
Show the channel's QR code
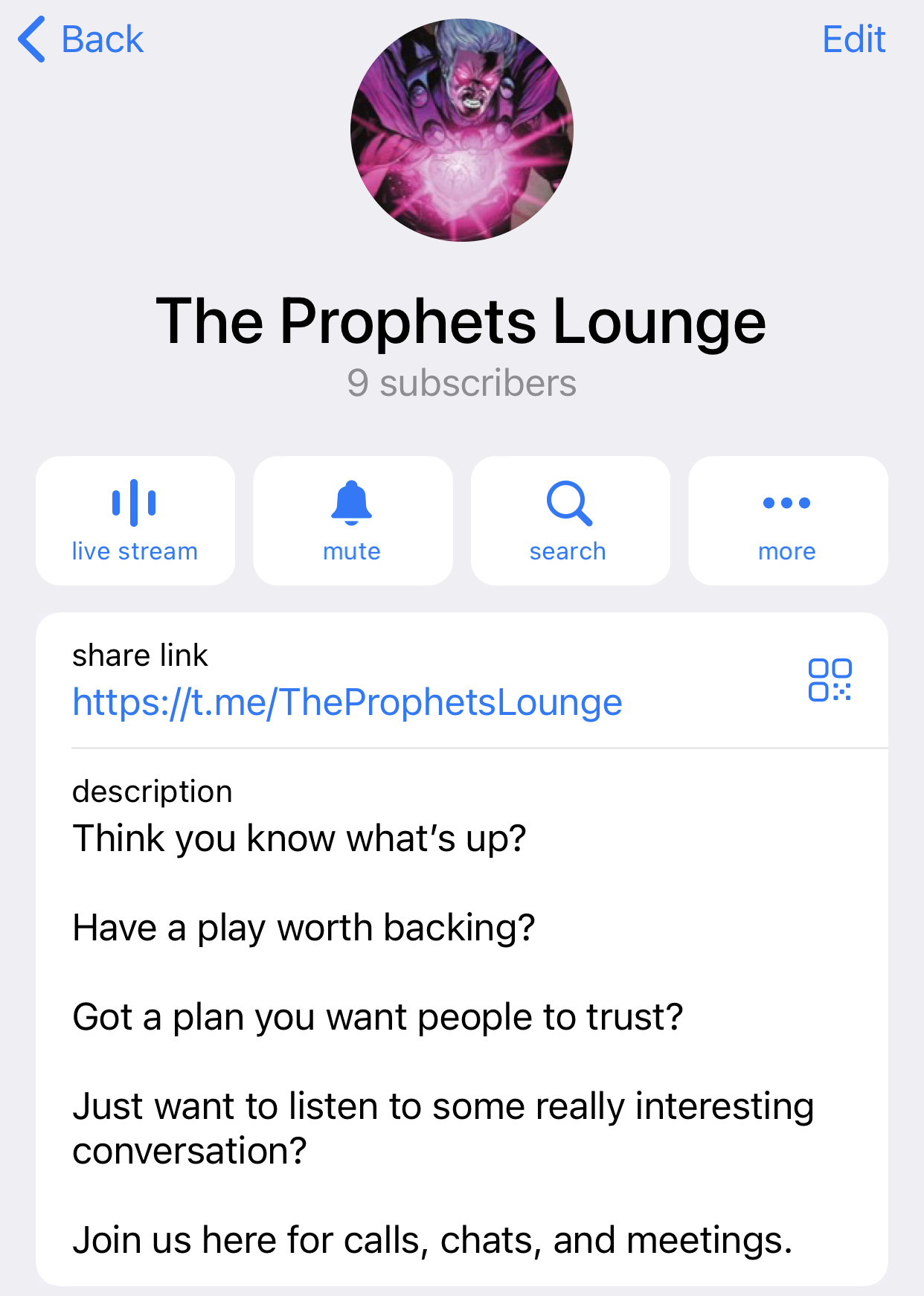click(830, 680)
